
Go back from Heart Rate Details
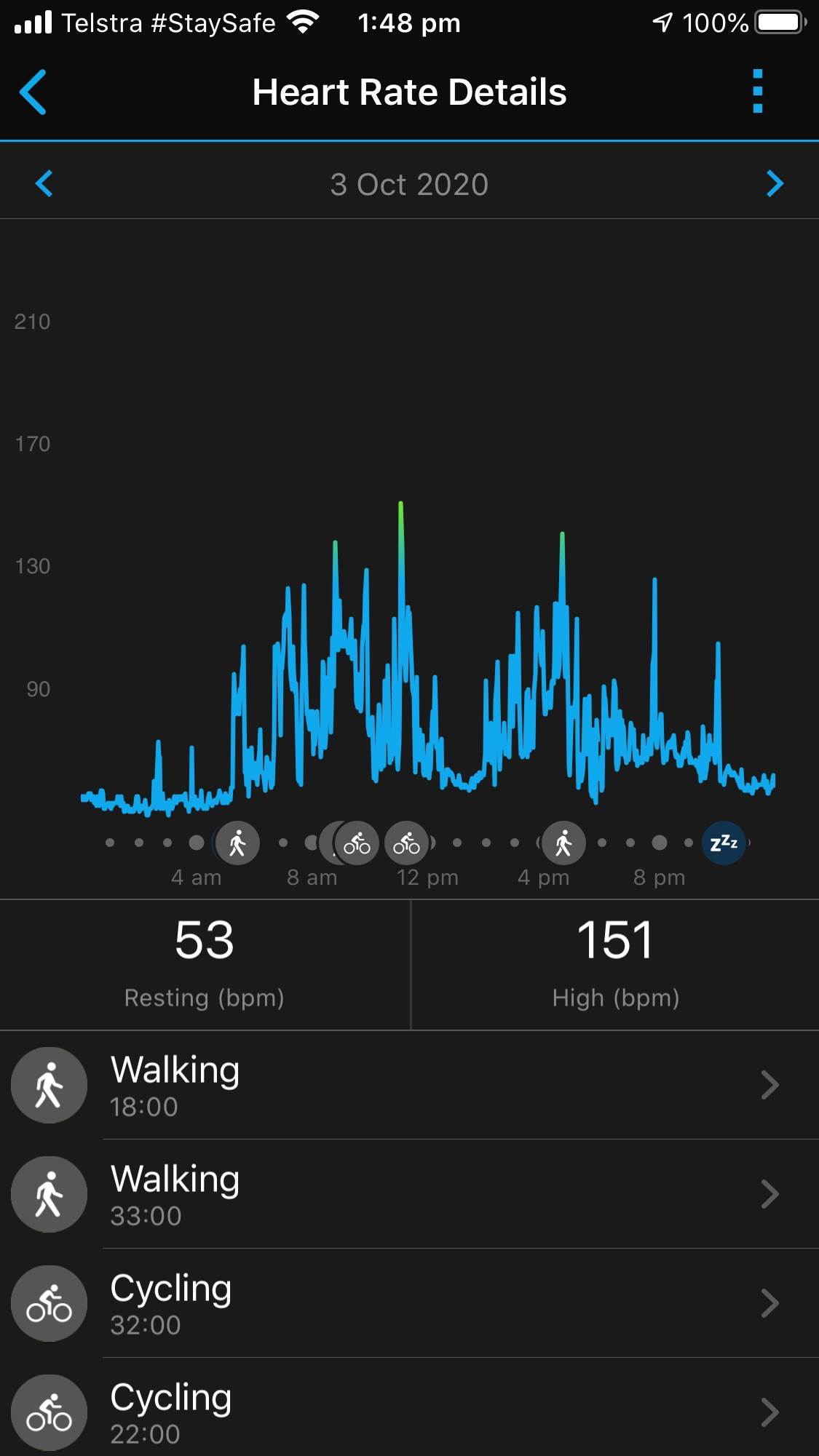(x=33, y=92)
